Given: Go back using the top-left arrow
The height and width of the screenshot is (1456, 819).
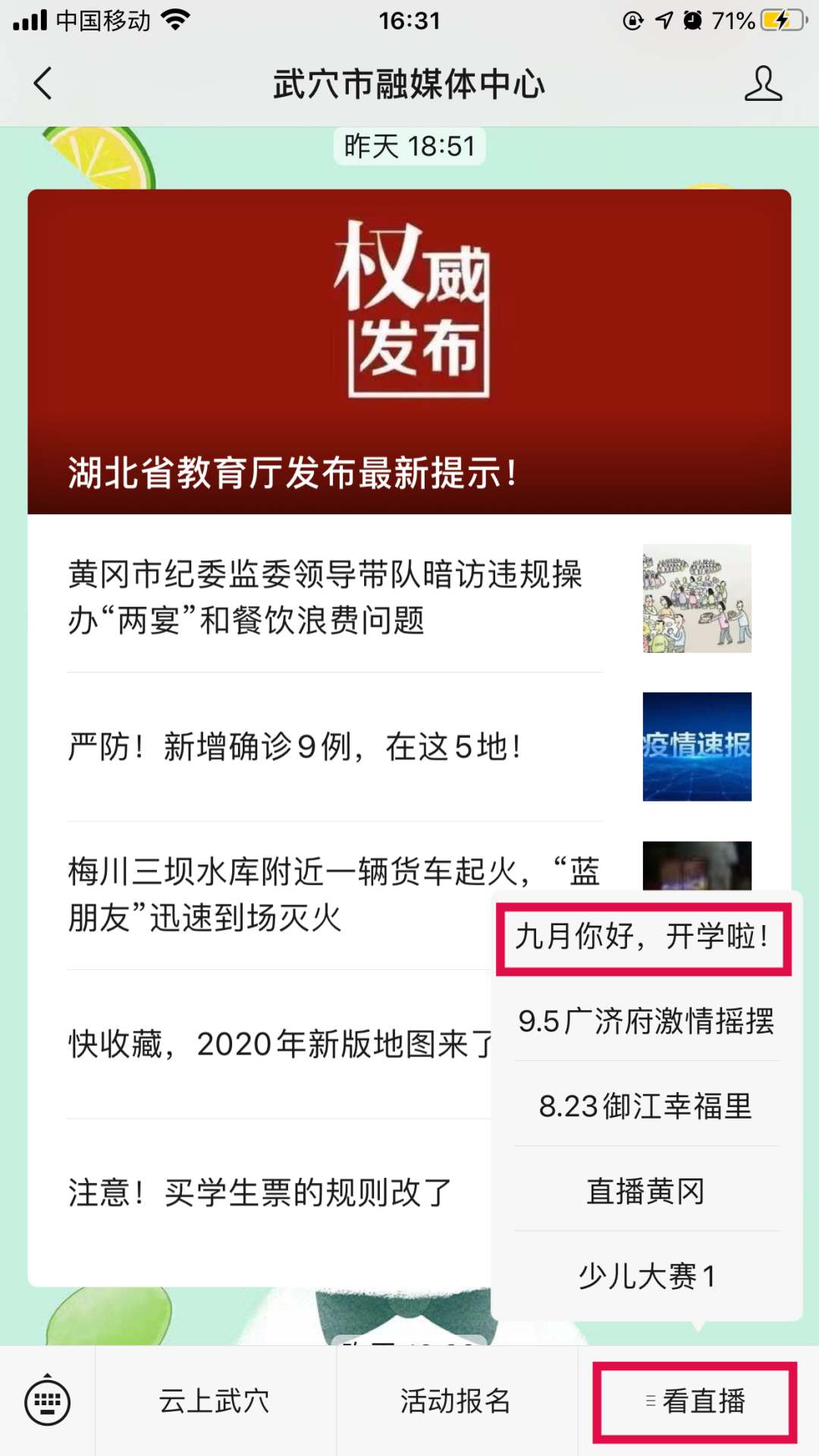Looking at the screenshot, I should pos(43,83).
